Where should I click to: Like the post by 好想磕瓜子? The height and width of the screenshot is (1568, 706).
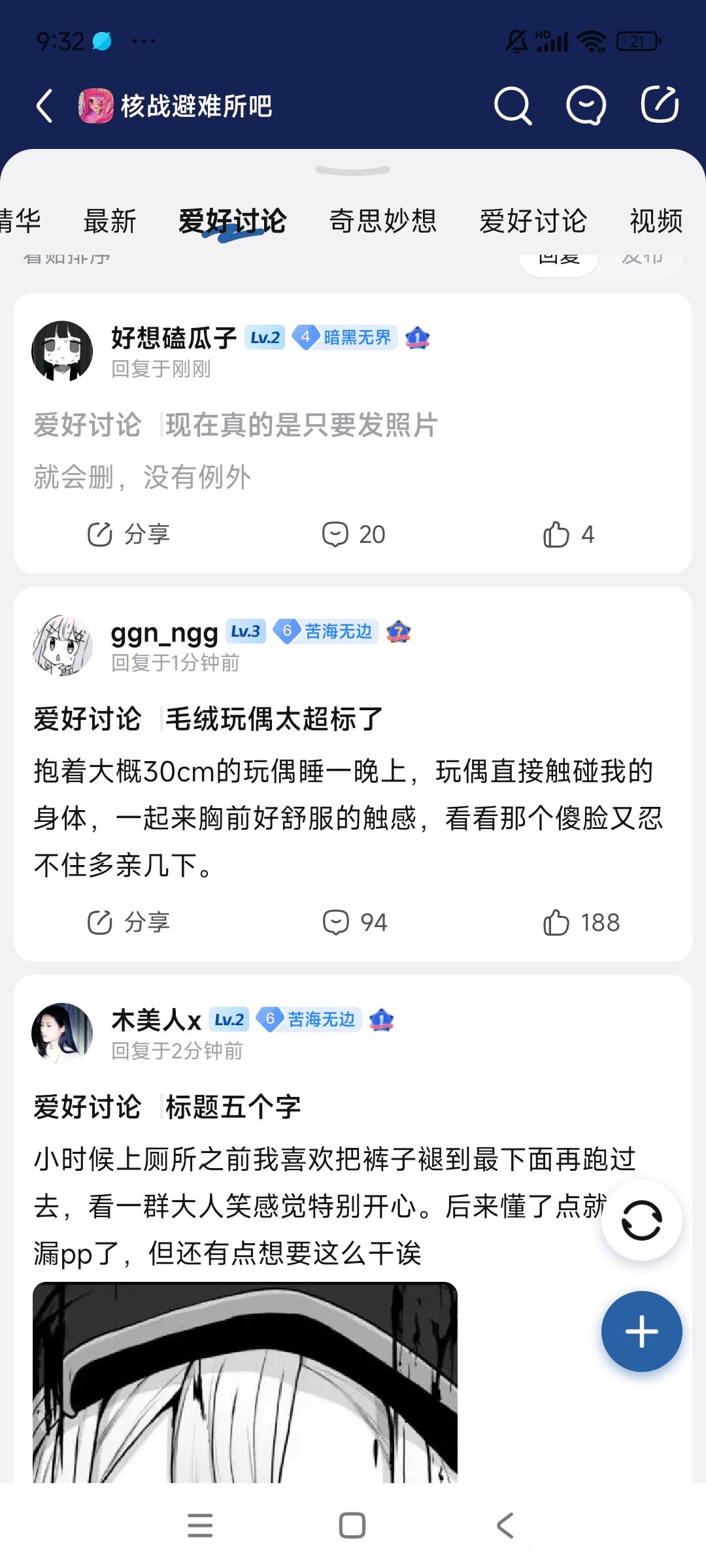click(x=568, y=534)
